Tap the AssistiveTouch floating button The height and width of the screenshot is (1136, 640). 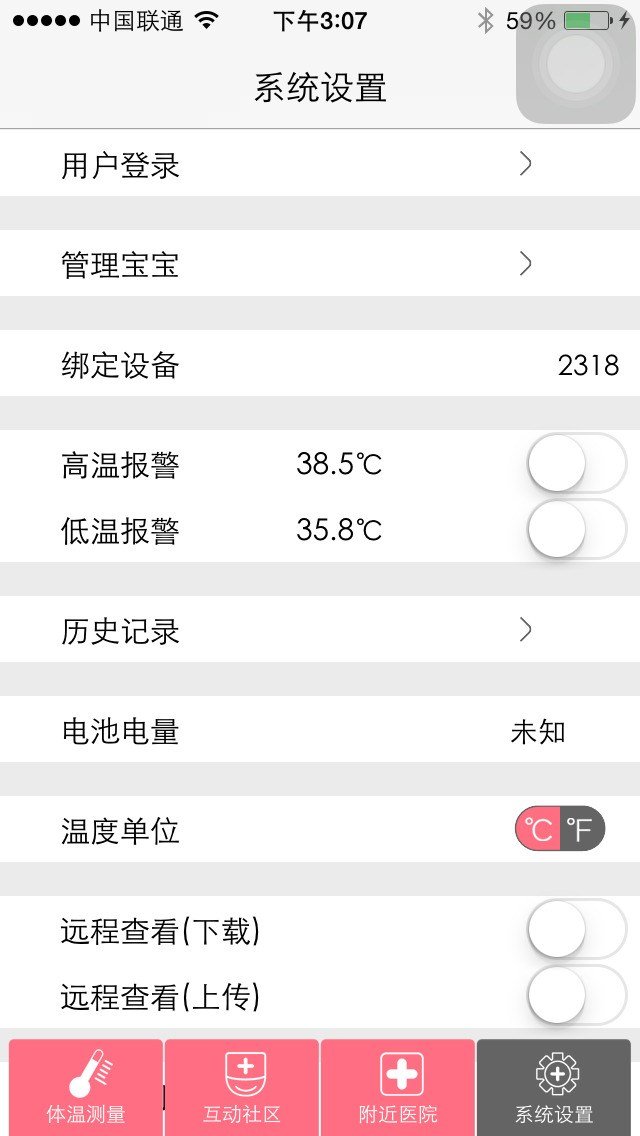tap(576, 64)
